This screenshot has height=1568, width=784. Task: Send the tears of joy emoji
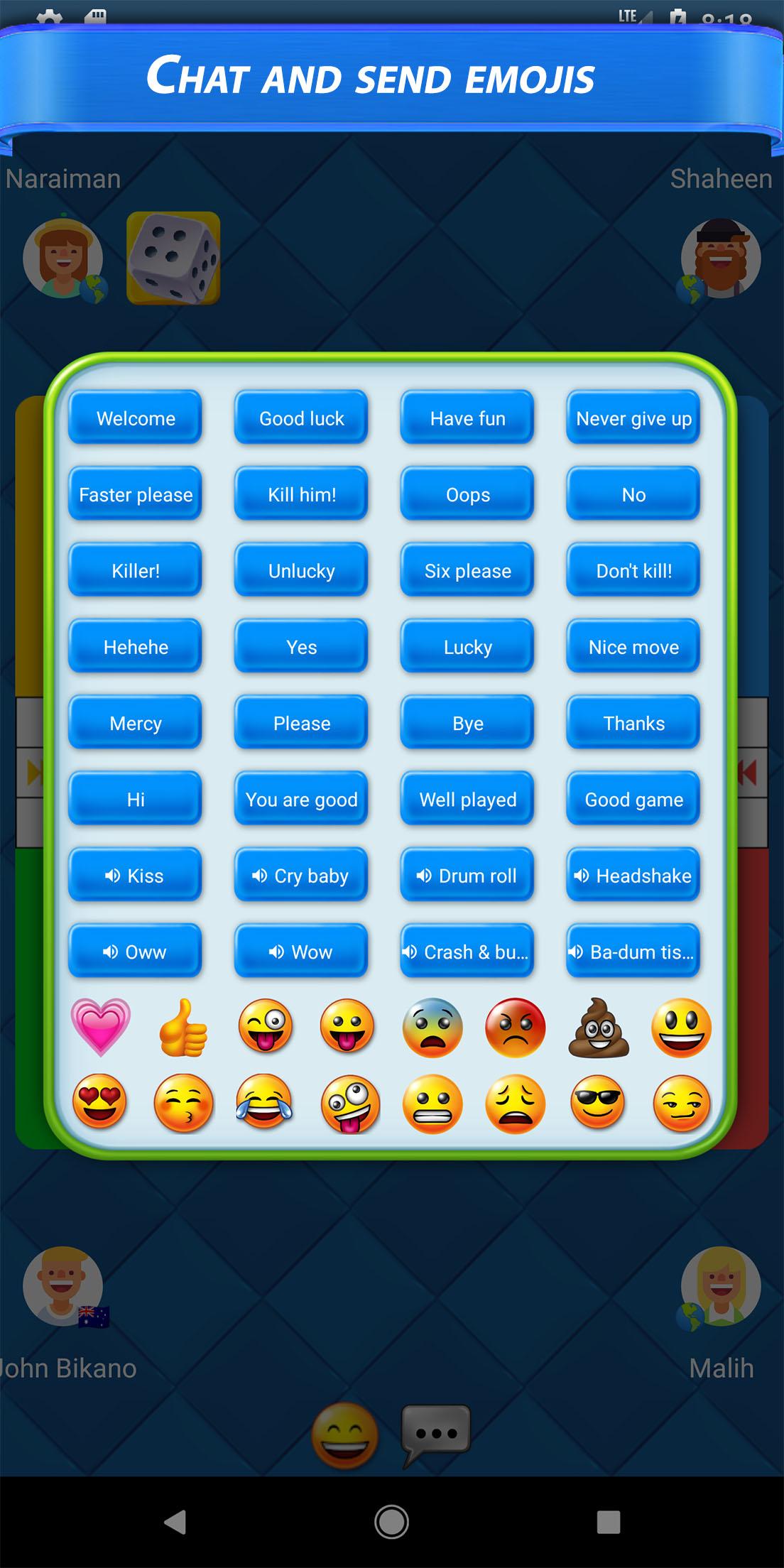point(265,1103)
